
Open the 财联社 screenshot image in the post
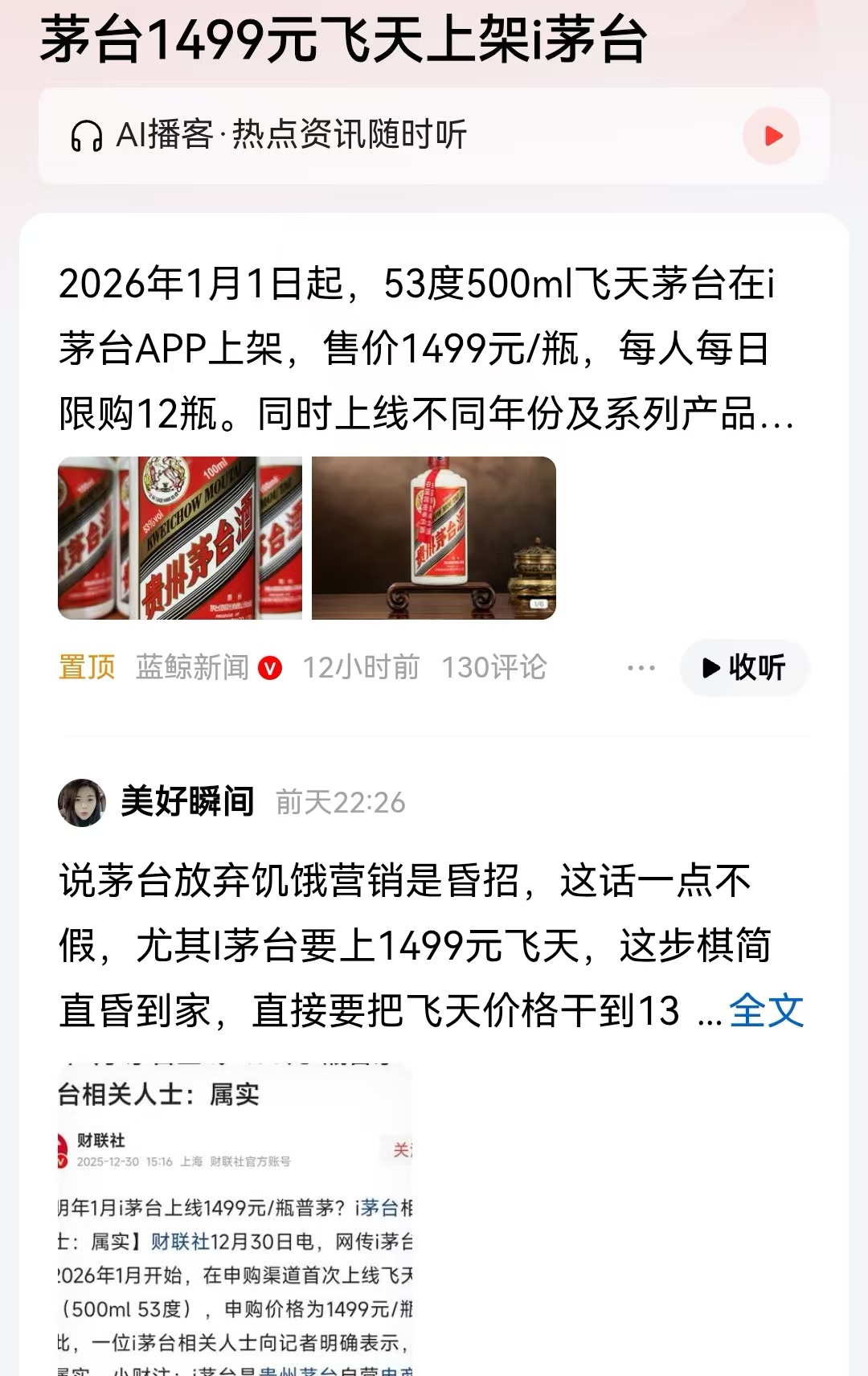coord(235,1218)
